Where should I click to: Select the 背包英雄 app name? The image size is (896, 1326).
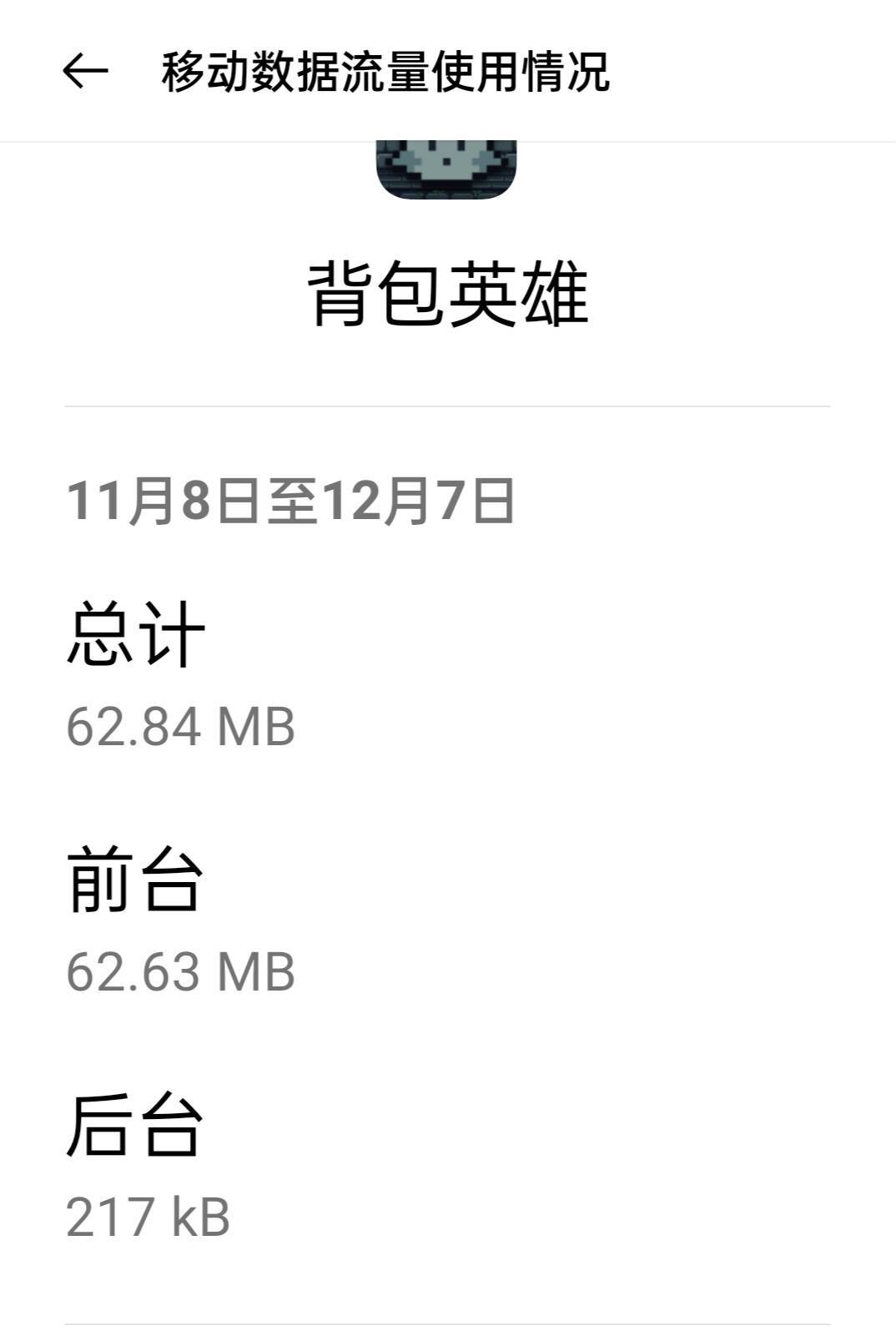pyautogui.click(x=448, y=292)
